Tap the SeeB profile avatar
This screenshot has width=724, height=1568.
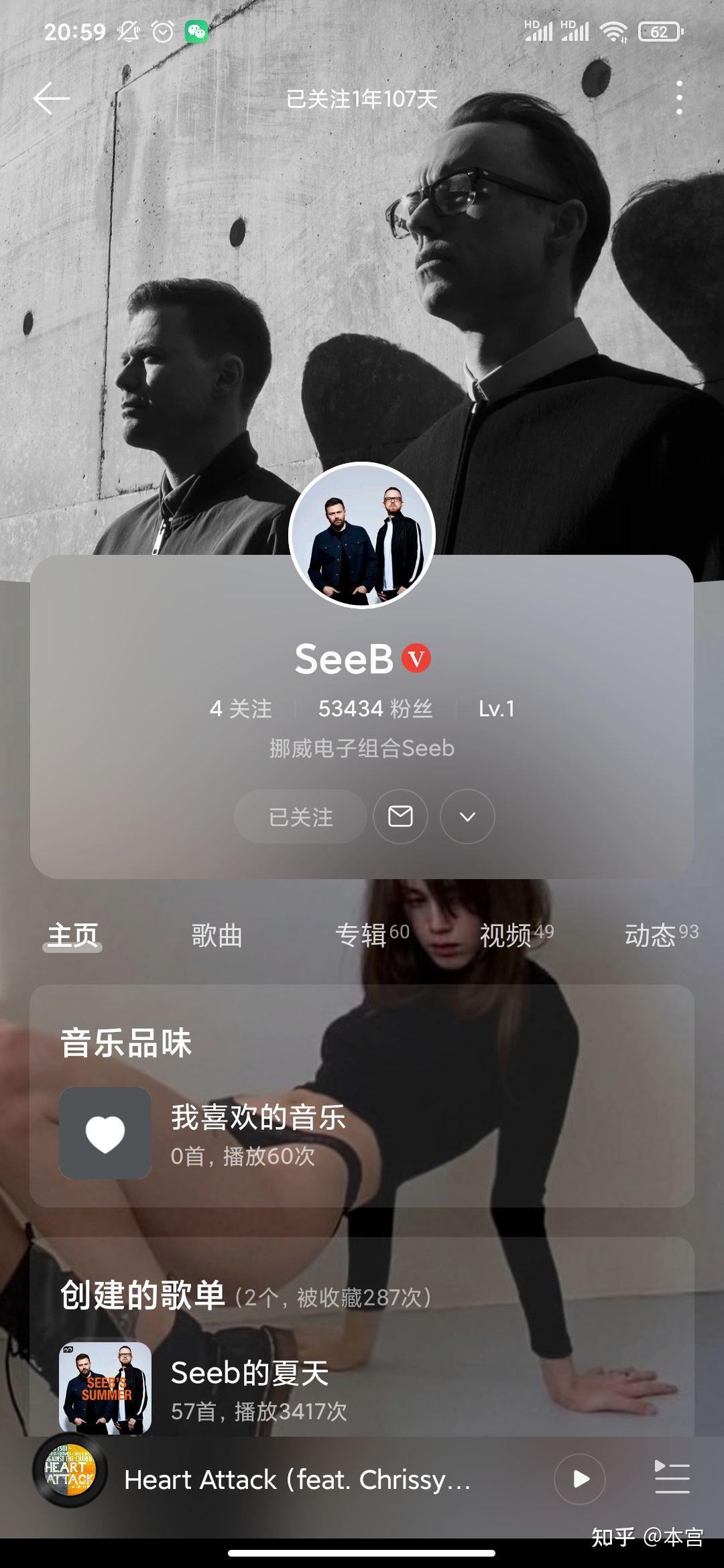(362, 535)
